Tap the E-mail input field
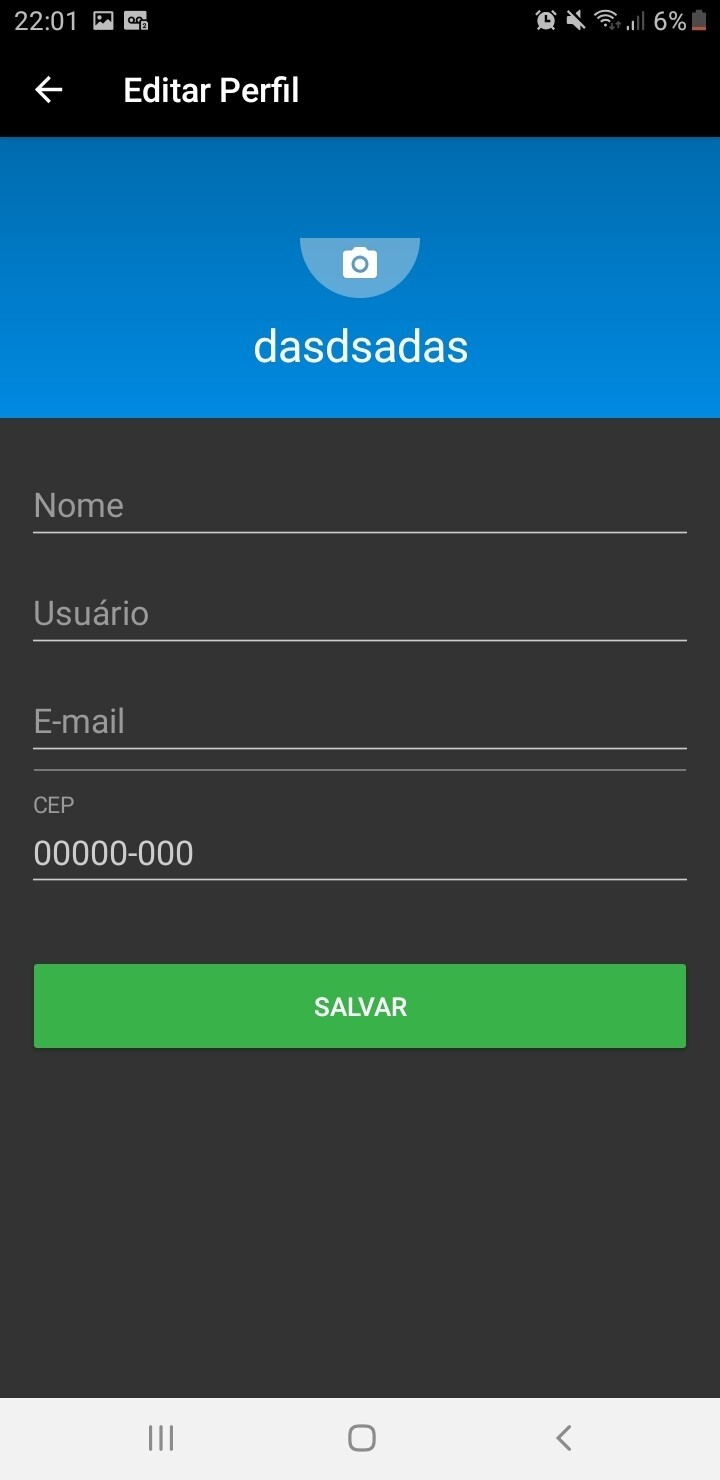Screen dimensions: 720x1480 tap(360, 721)
